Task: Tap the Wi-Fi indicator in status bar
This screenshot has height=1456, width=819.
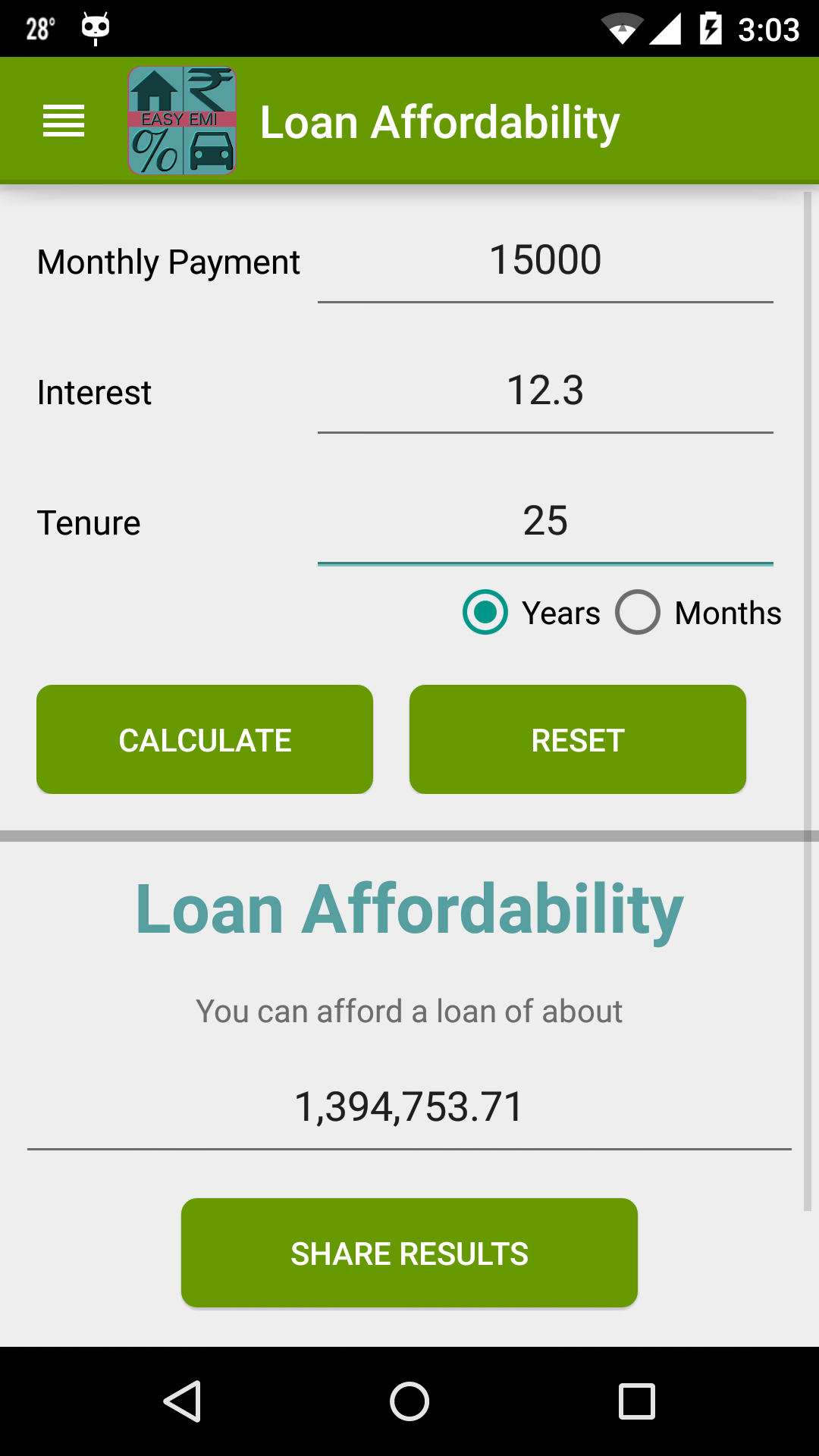Action: (x=622, y=28)
